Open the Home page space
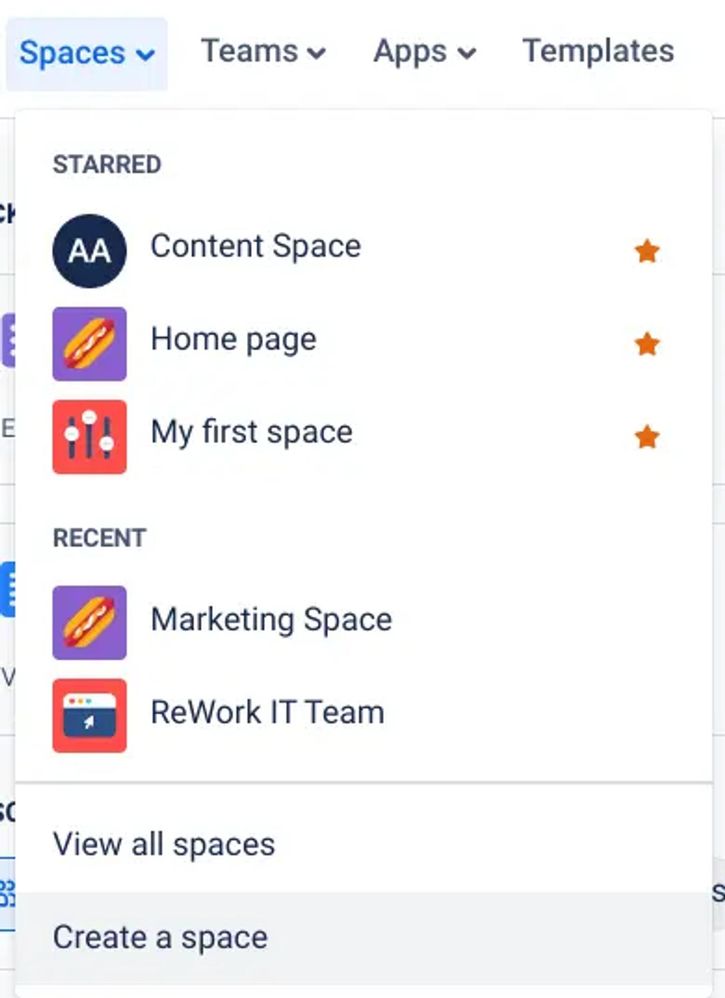 click(x=233, y=340)
